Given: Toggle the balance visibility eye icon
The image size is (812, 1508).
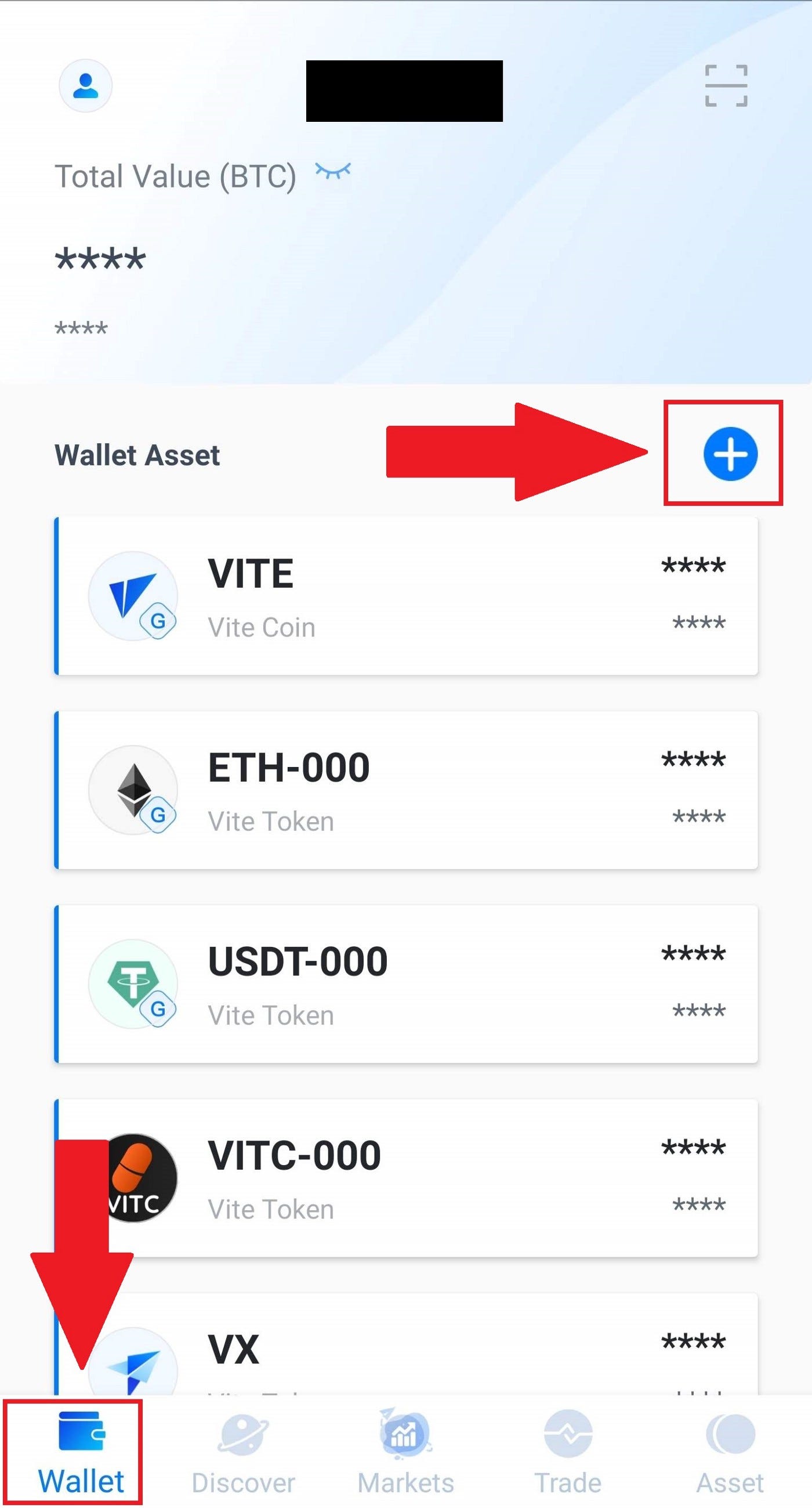Looking at the screenshot, I should click(x=333, y=171).
